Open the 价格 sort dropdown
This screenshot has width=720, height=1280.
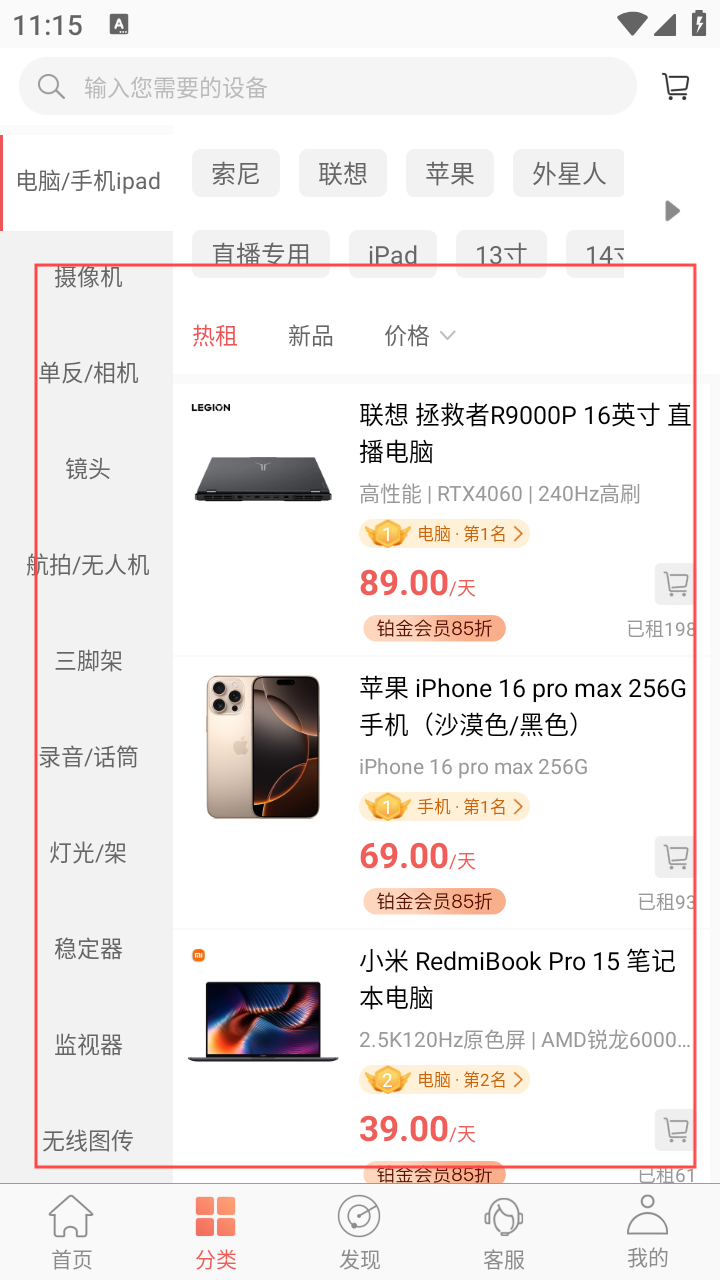point(420,336)
